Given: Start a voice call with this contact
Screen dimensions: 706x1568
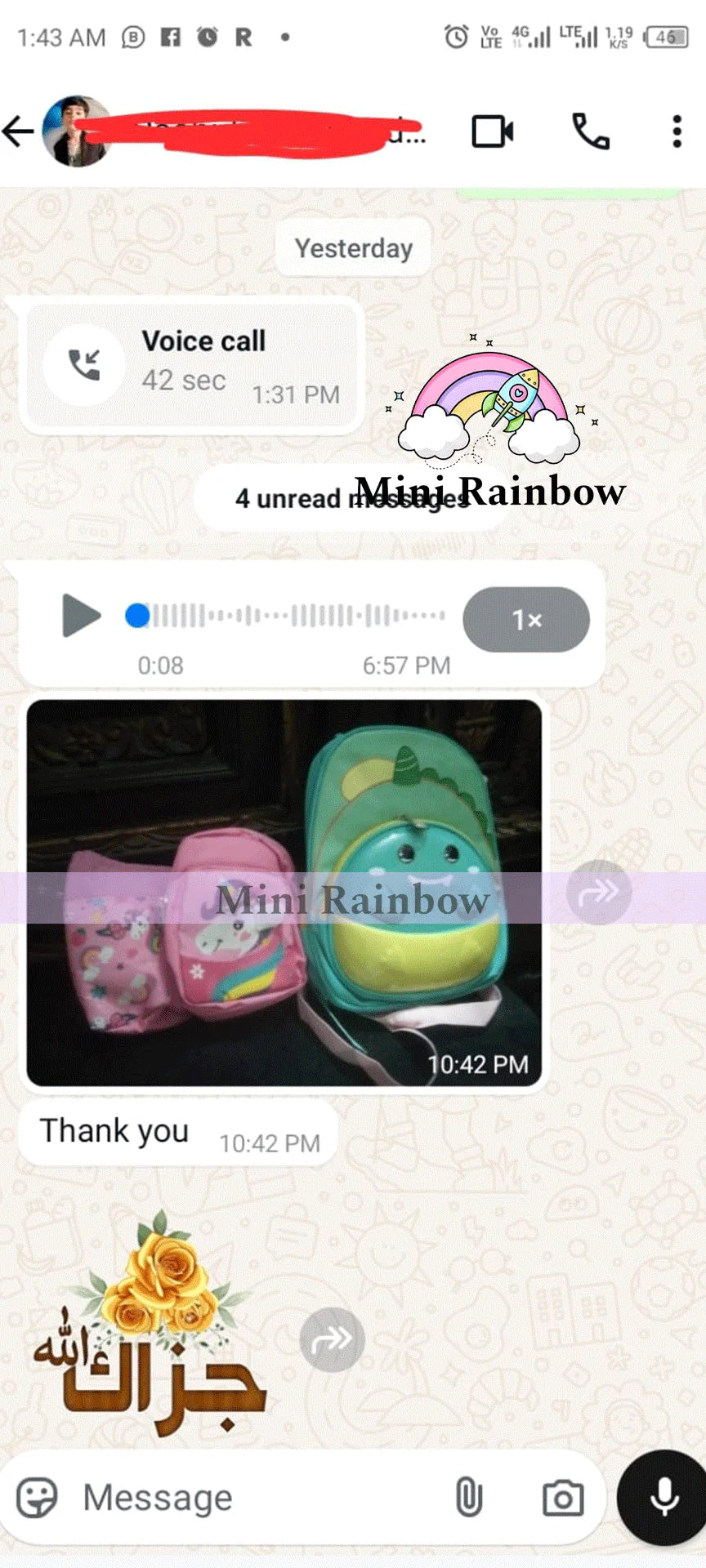Looking at the screenshot, I should point(591,131).
